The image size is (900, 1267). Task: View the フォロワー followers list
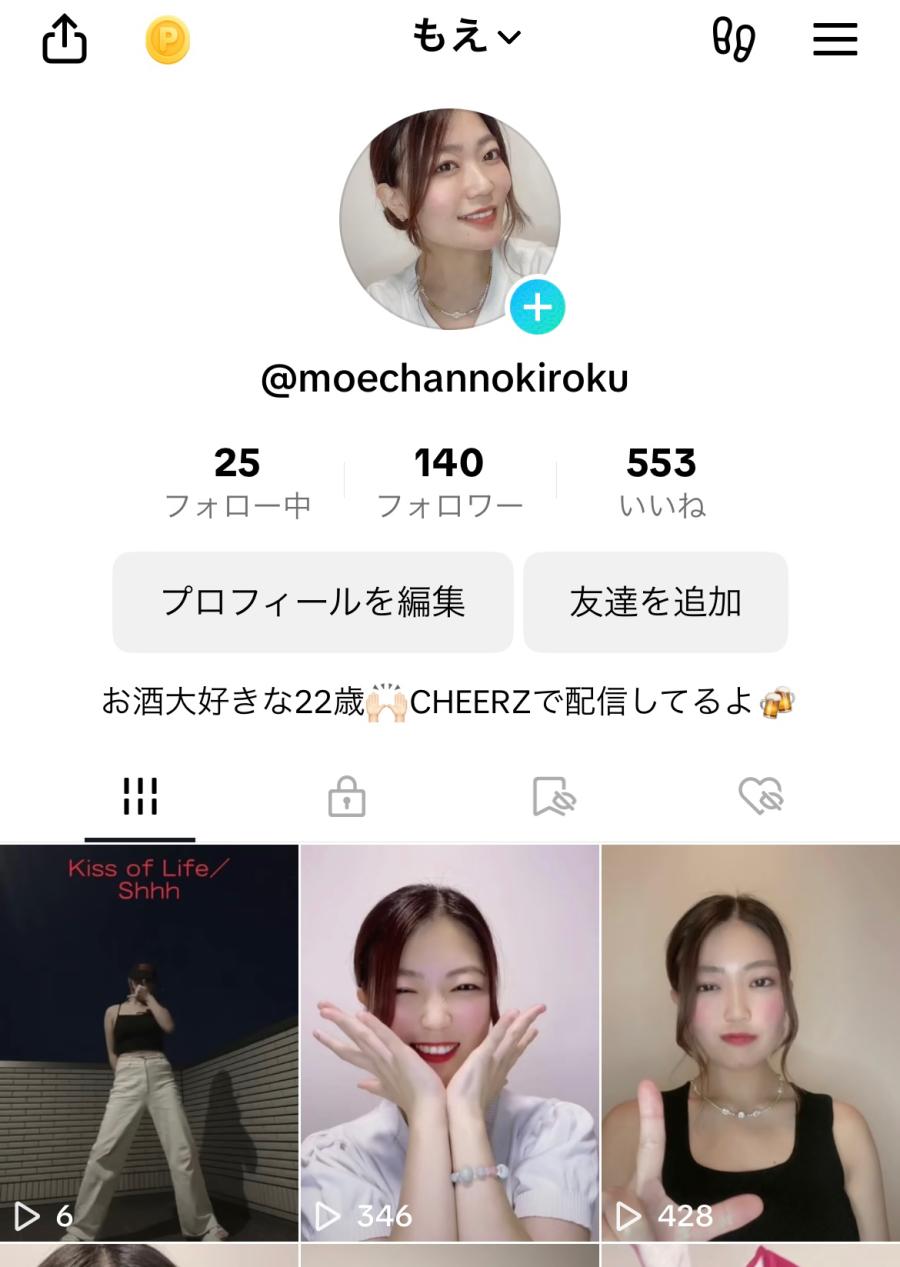coord(449,482)
